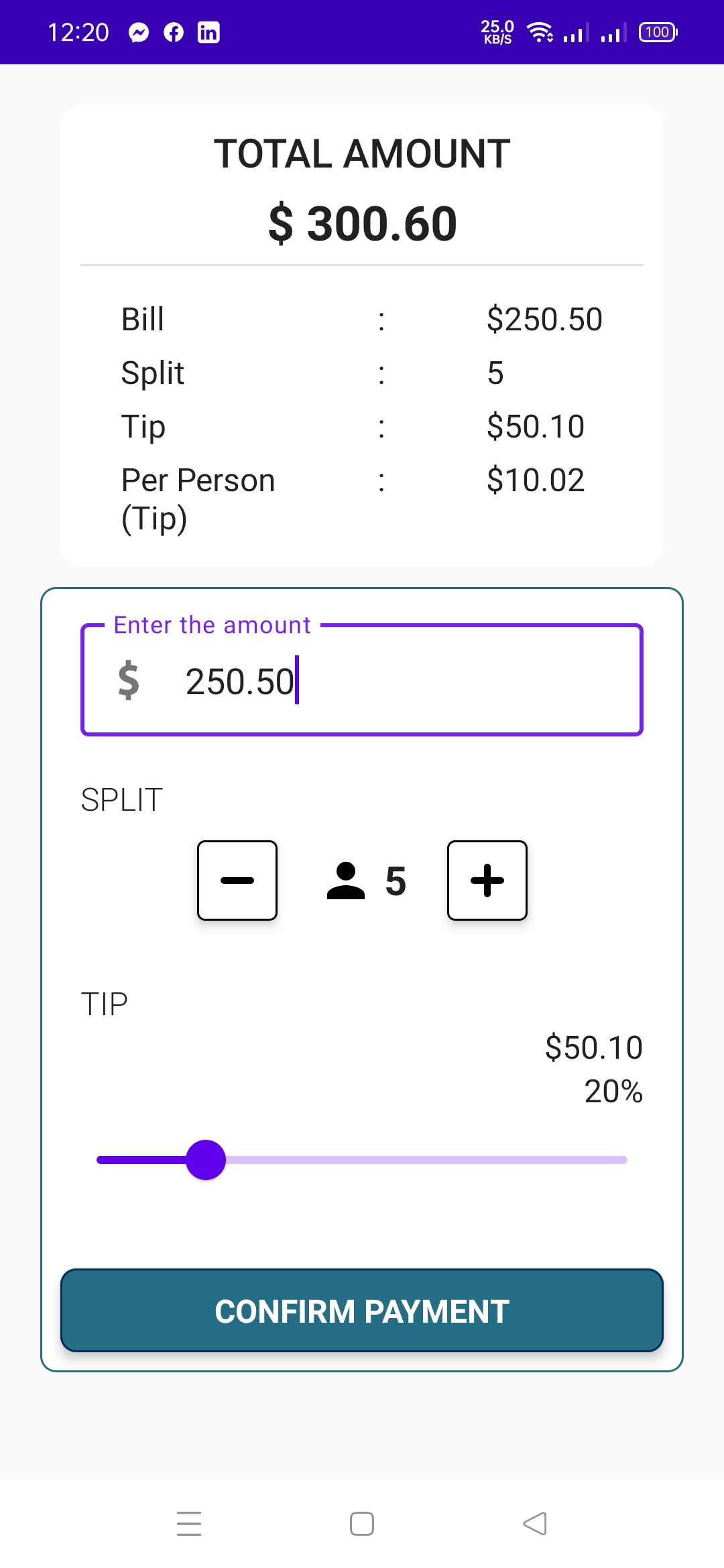Tap the network speed indicator showing 25.0 KB/S
Image resolution: width=724 pixels, height=1568 pixels.
tap(496, 31)
